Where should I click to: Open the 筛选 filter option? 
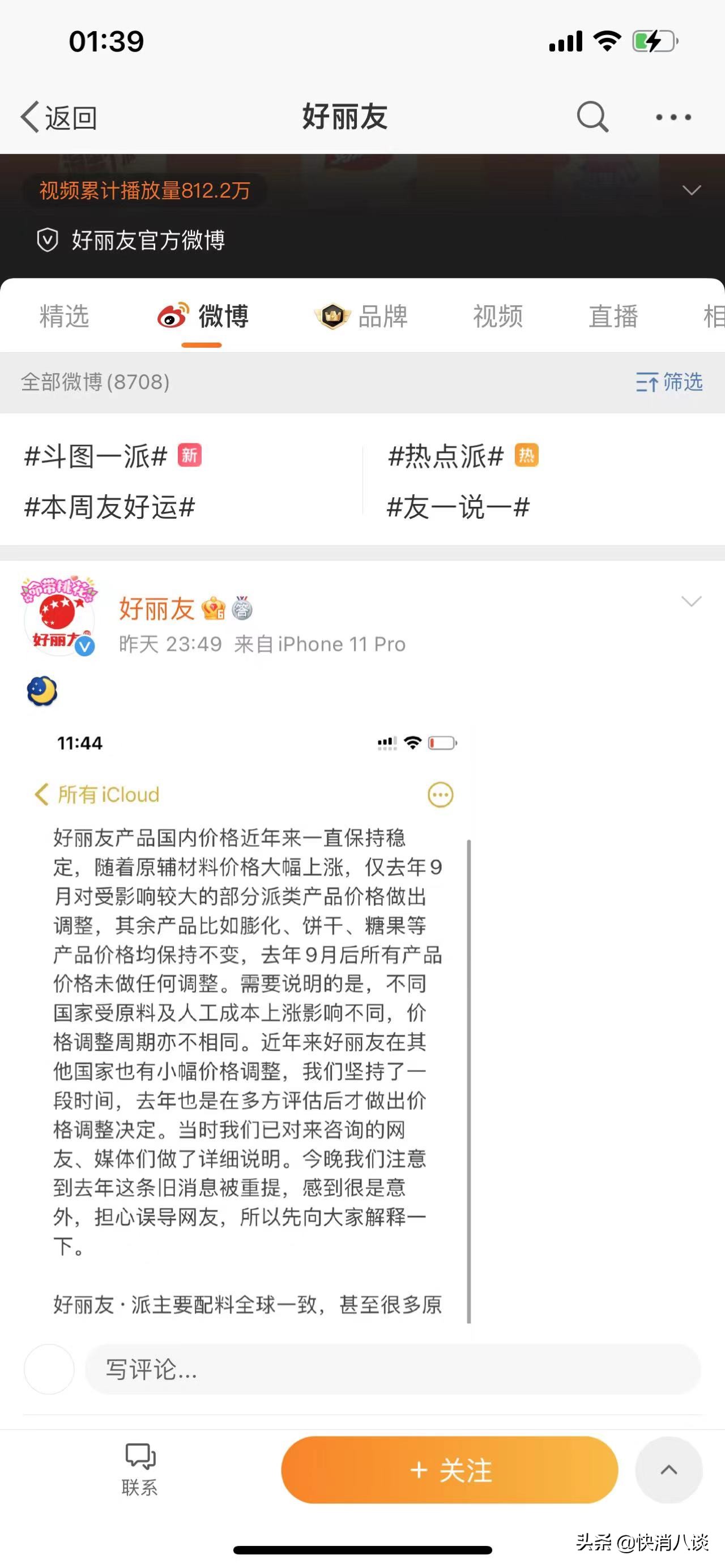pyautogui.click(x=669, y=382)
